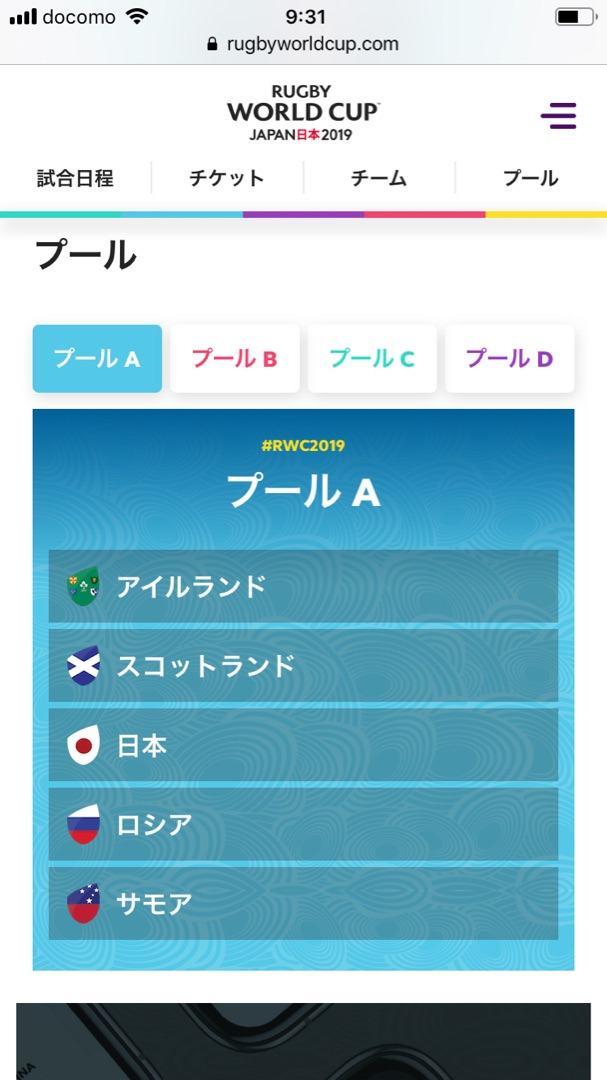The image size is (607, 1080).
Task: Tap the Rugby World Cup logo to go home
Action: (302, 113)
